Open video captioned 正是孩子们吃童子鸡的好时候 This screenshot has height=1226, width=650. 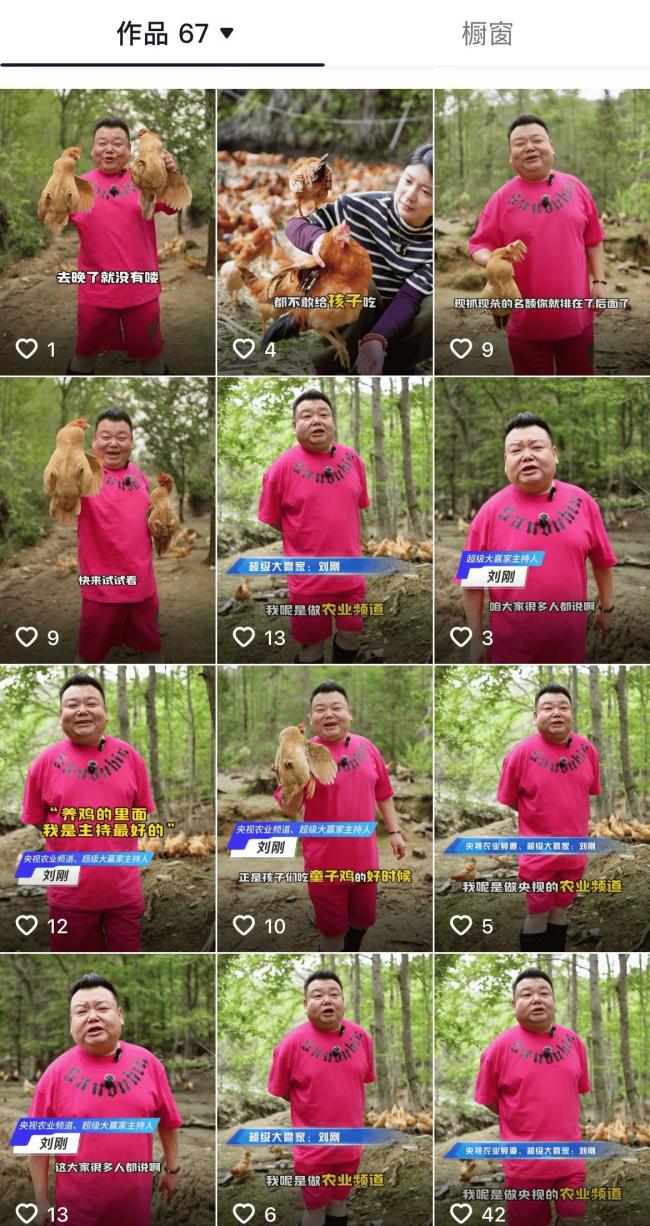[x=325, y=808]
